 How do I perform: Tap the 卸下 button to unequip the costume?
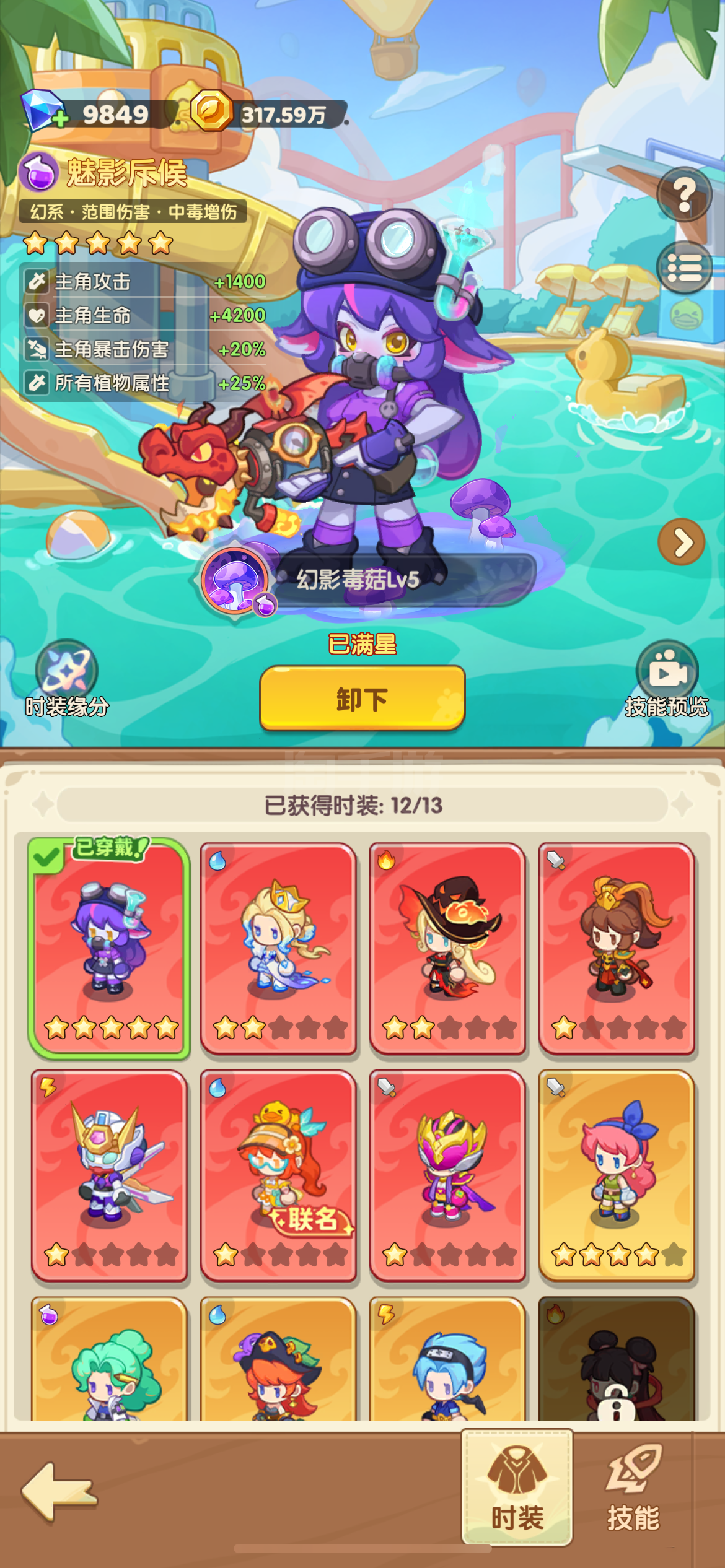[362, 698]
